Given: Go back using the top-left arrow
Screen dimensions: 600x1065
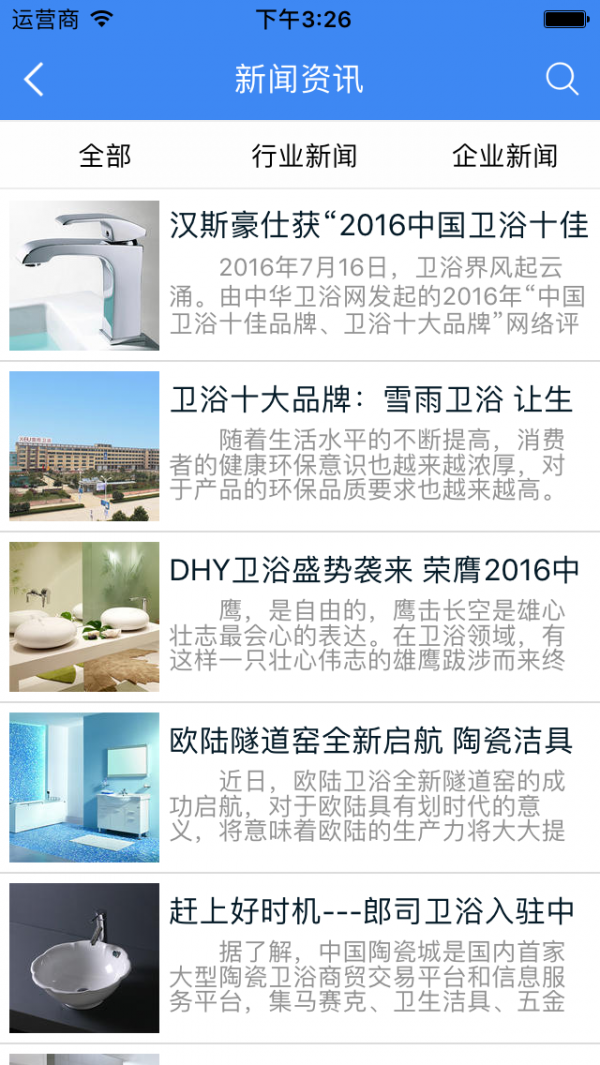Looking at the screenshot, I should point(34,80).
